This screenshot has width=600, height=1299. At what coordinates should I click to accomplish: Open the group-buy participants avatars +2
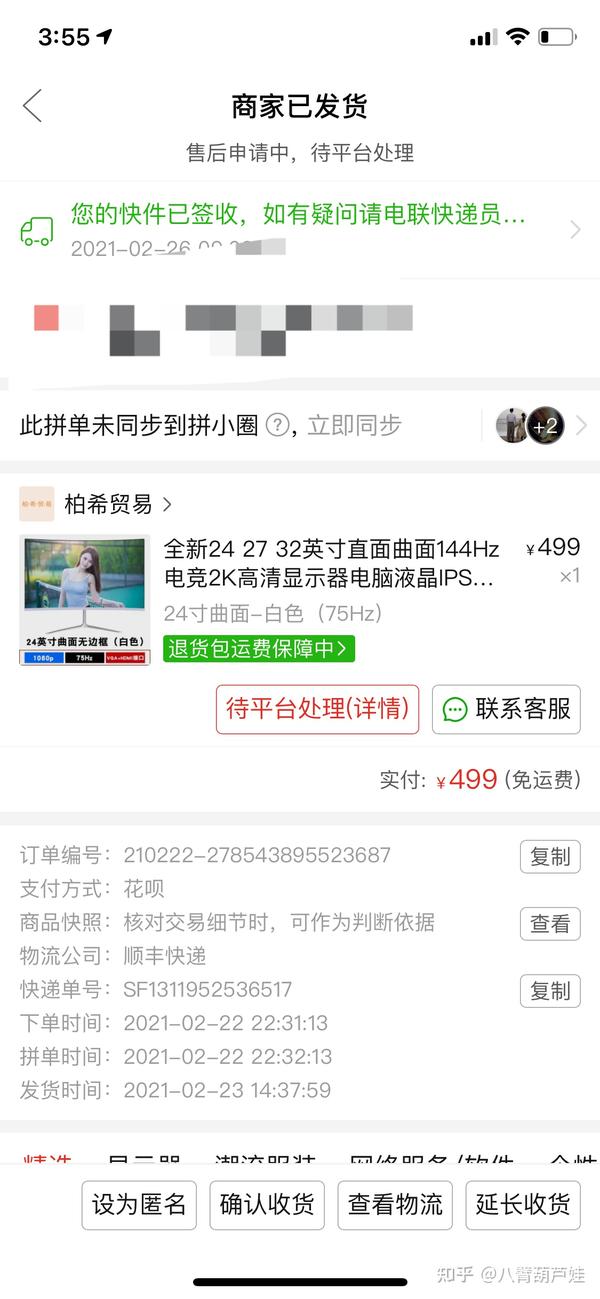(x=531, y=425)
